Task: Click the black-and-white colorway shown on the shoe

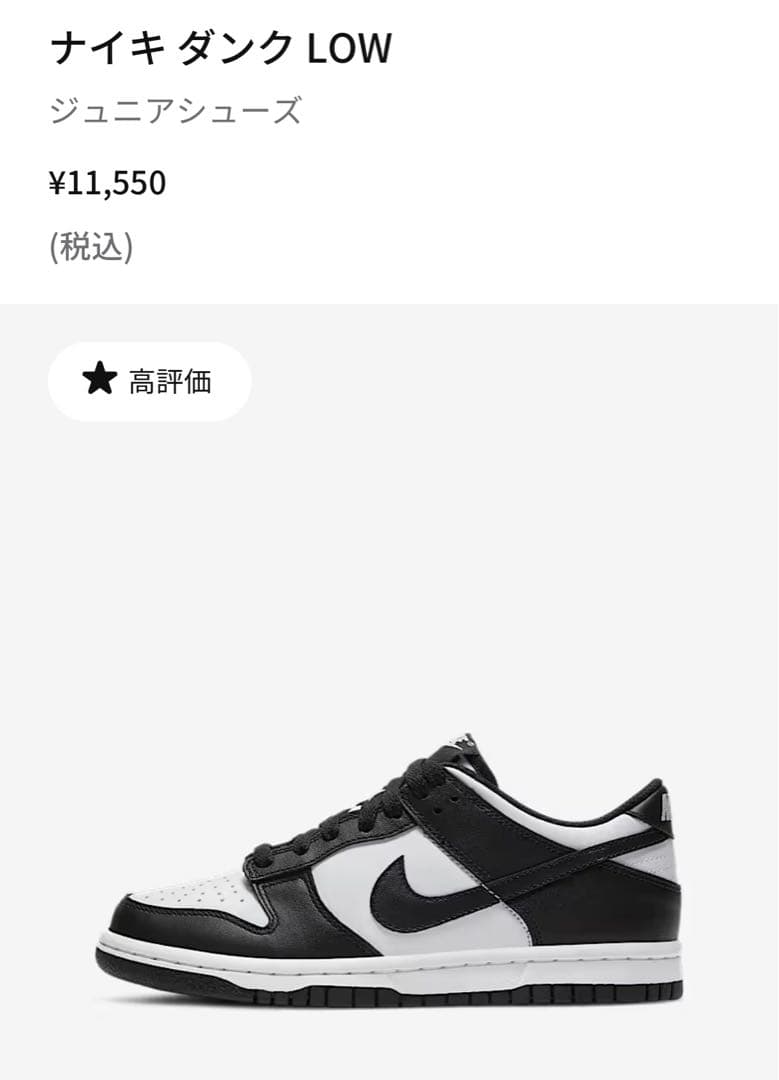Action: click(400, 880)
